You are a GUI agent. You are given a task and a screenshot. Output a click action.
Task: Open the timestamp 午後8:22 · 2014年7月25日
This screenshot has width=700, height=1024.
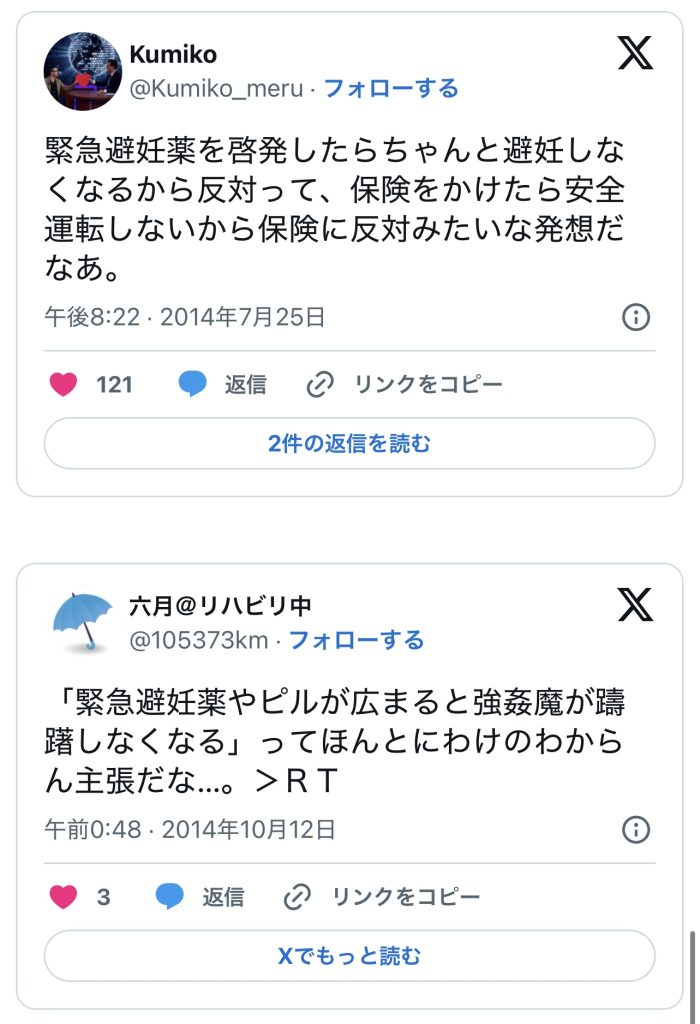pyautogui.click(x=185, y=317)
